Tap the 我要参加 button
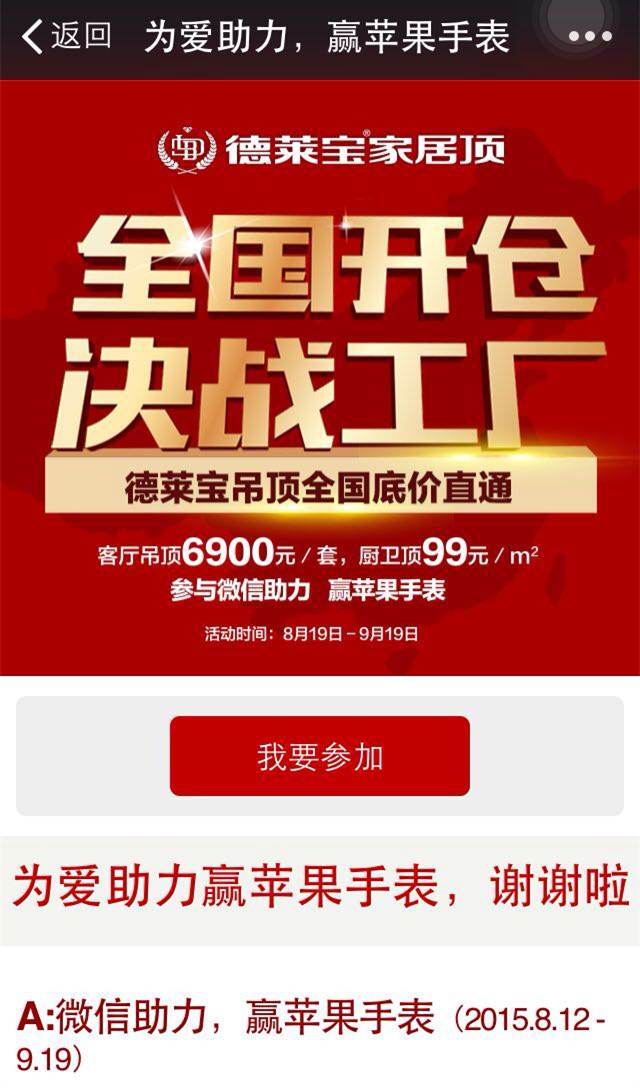The image size is (640, 1088). 319,756
